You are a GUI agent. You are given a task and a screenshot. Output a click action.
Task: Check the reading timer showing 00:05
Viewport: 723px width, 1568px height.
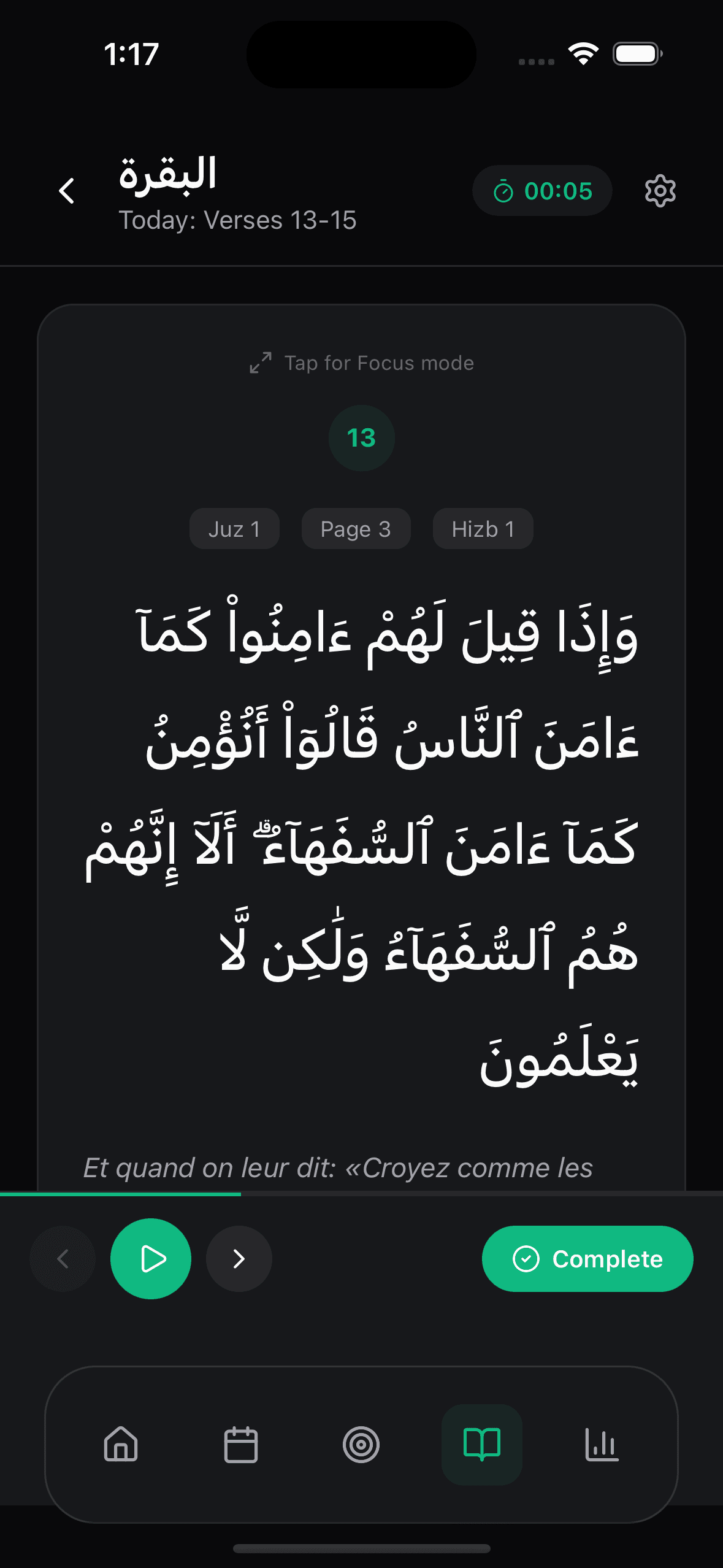pos(542,190)
